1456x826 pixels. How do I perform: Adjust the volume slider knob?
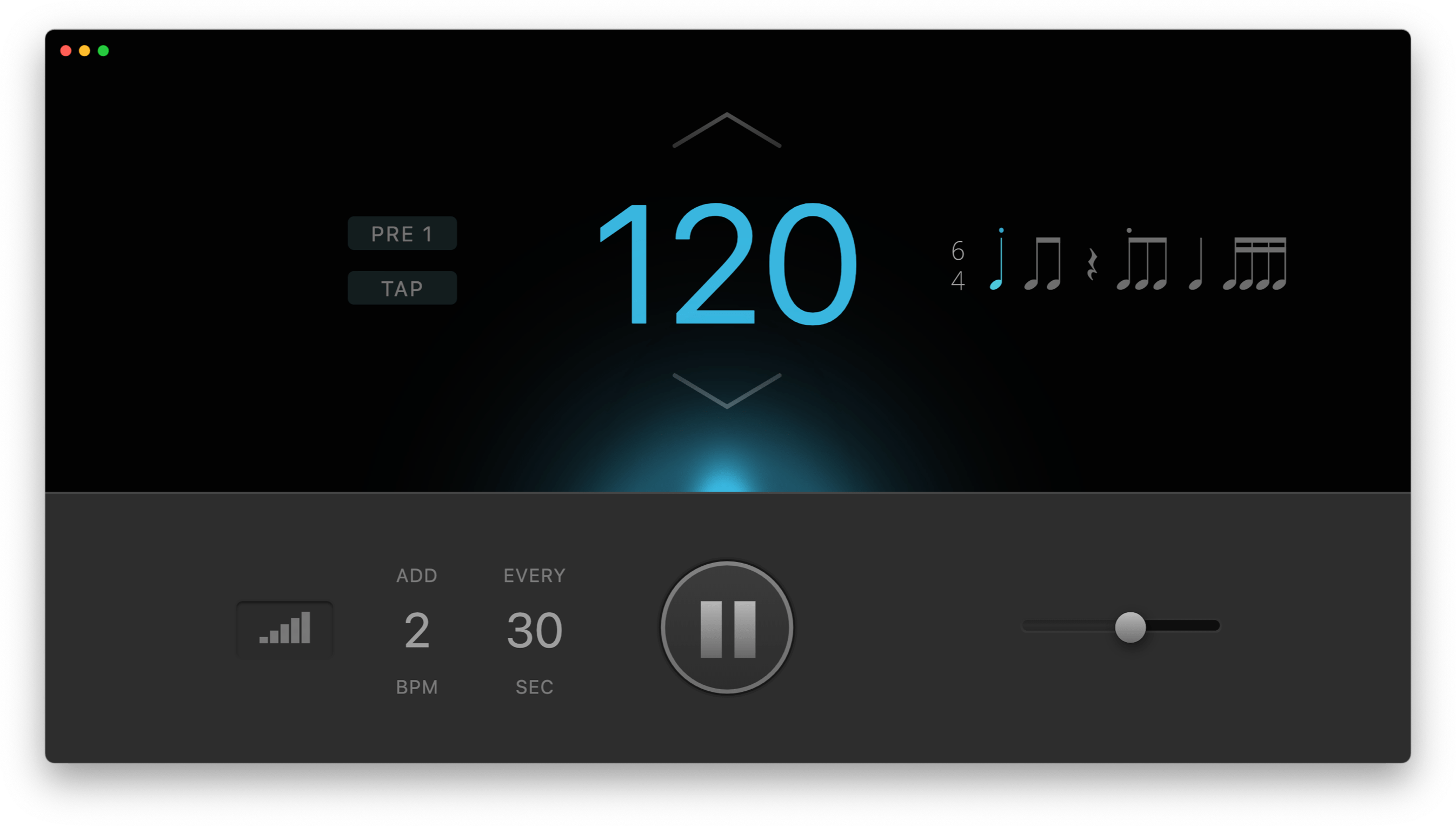(x=1130, y=627)
